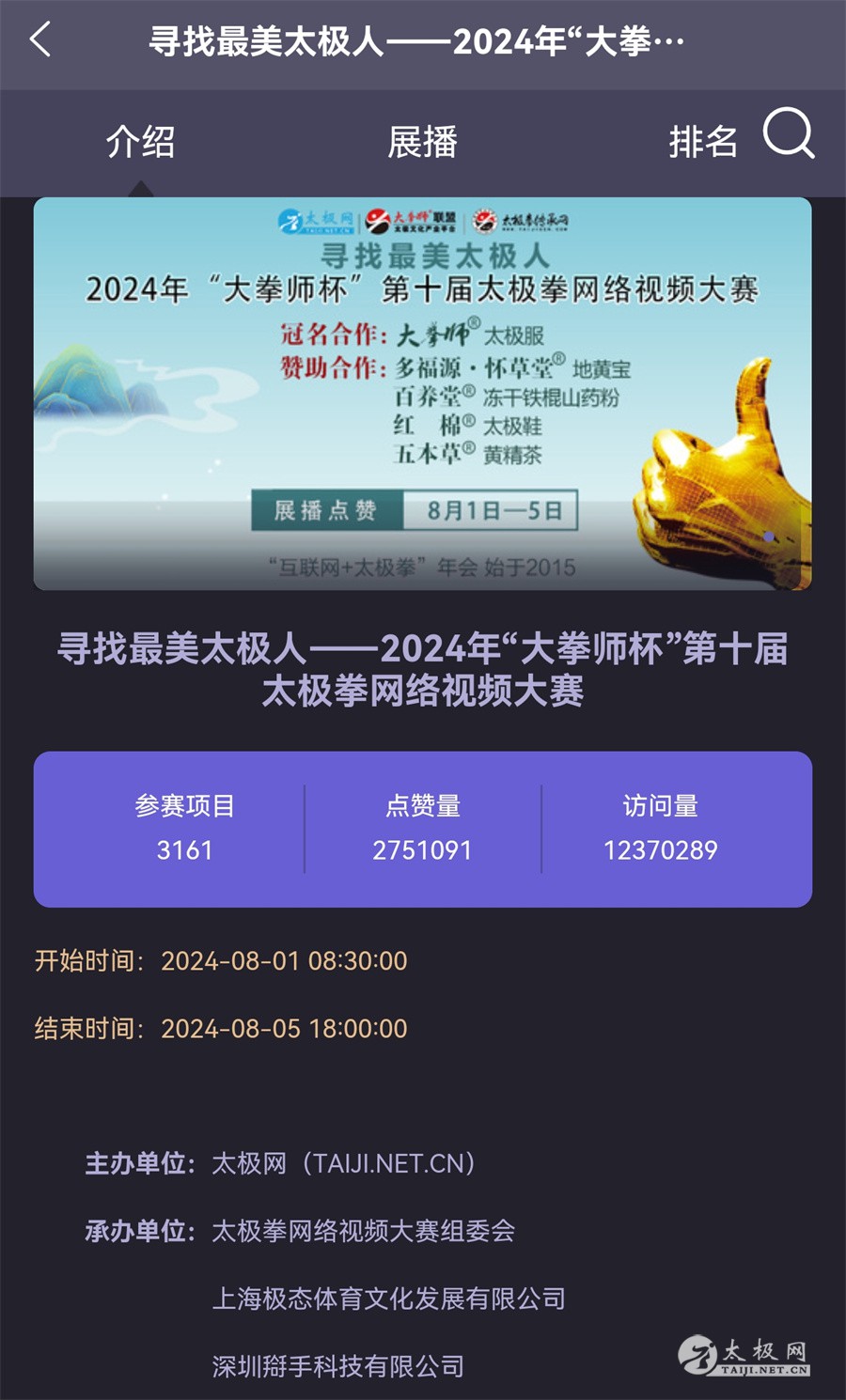Go back using the top-left arrow
Screen dimensions: 846x1400
click(x=40, y=40)
